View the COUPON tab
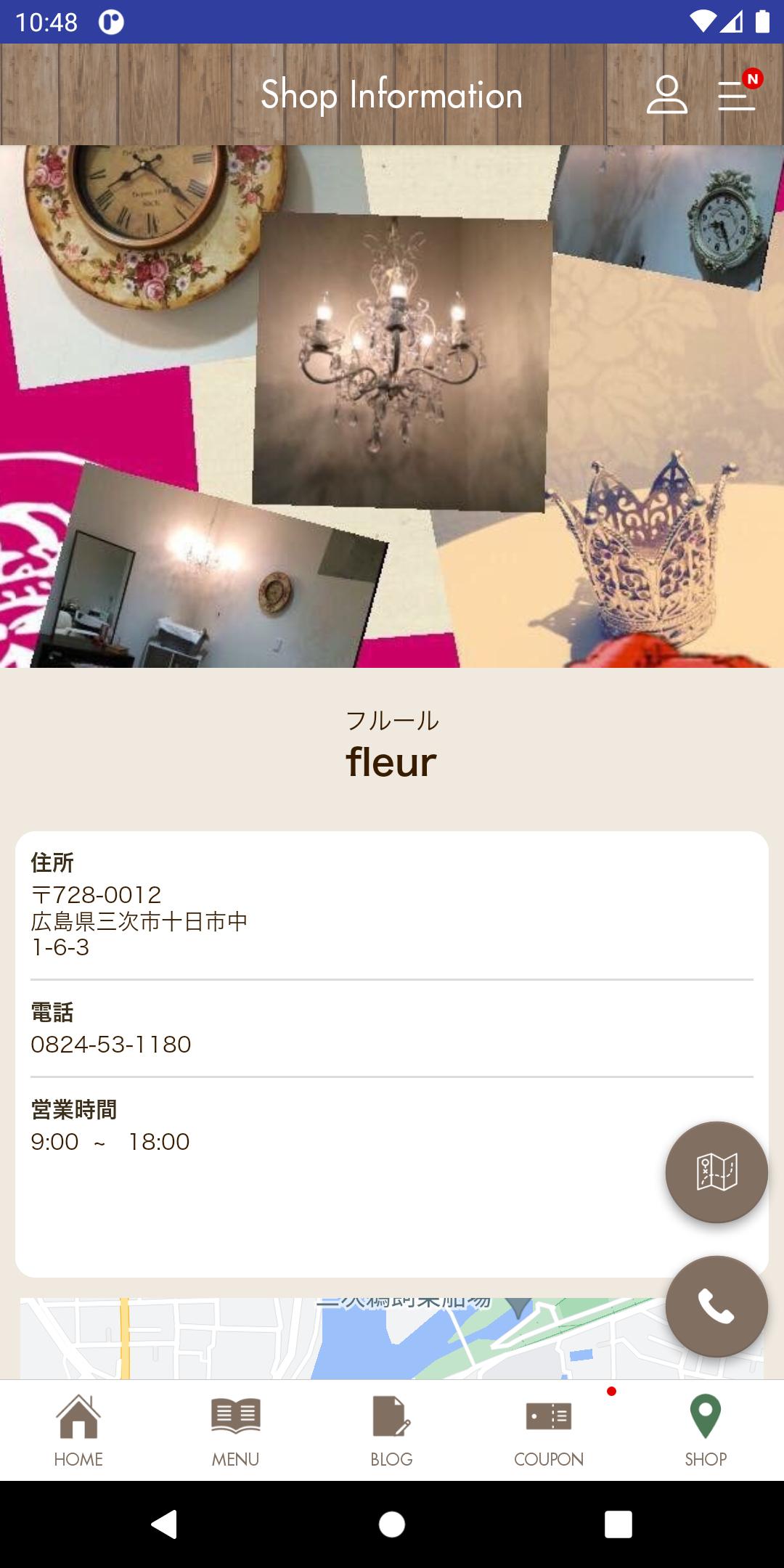The image size is (784, 1568). click(549, 1430)
